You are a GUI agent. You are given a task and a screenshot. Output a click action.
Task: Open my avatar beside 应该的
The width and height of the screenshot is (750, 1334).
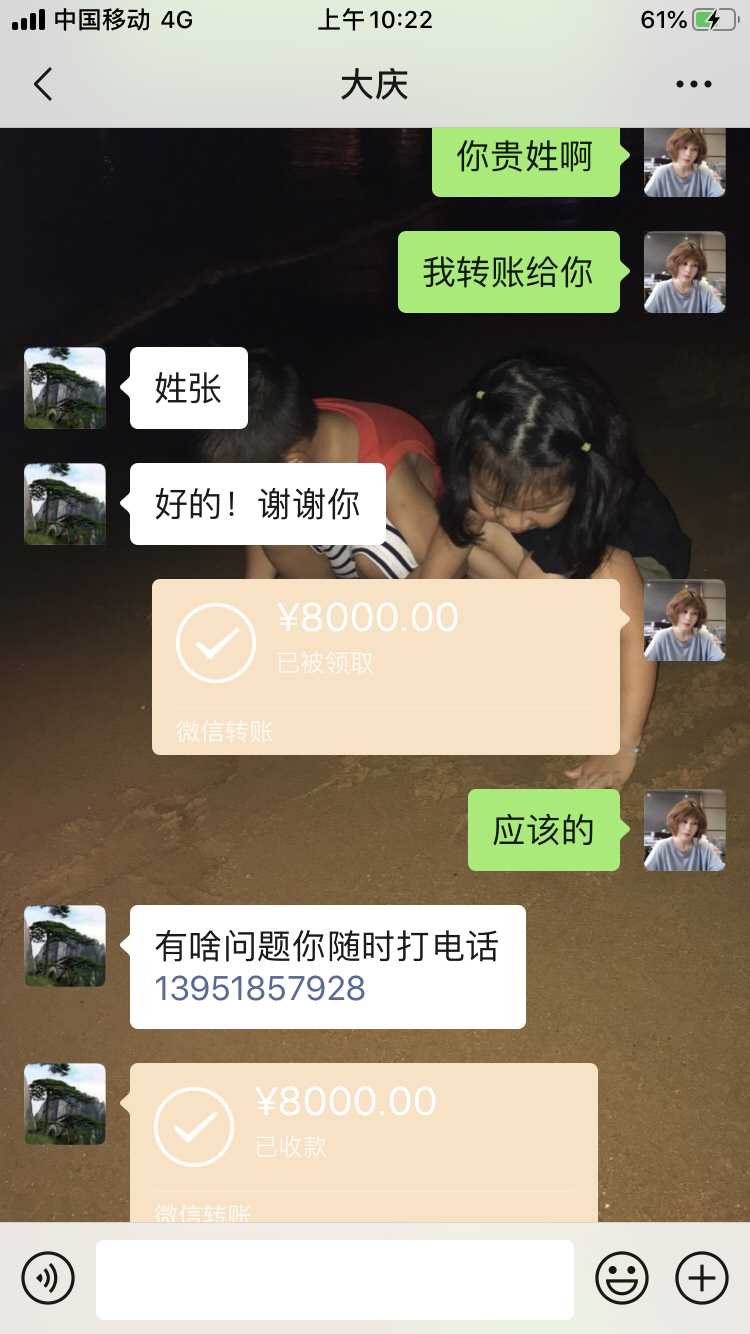point(684,830)
